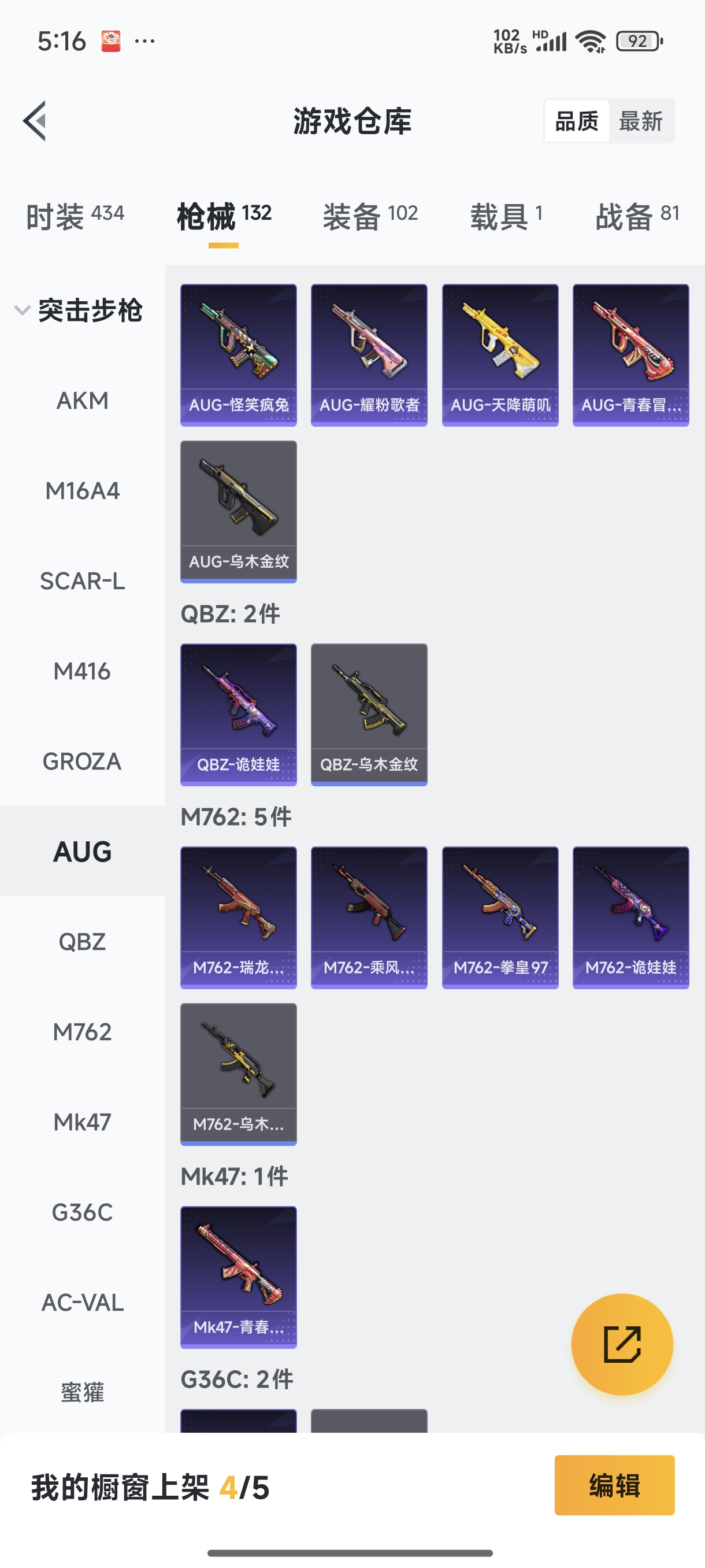Sort the inventory by 最新
The image size is (705, 1568).
click(x=640, y=121)
